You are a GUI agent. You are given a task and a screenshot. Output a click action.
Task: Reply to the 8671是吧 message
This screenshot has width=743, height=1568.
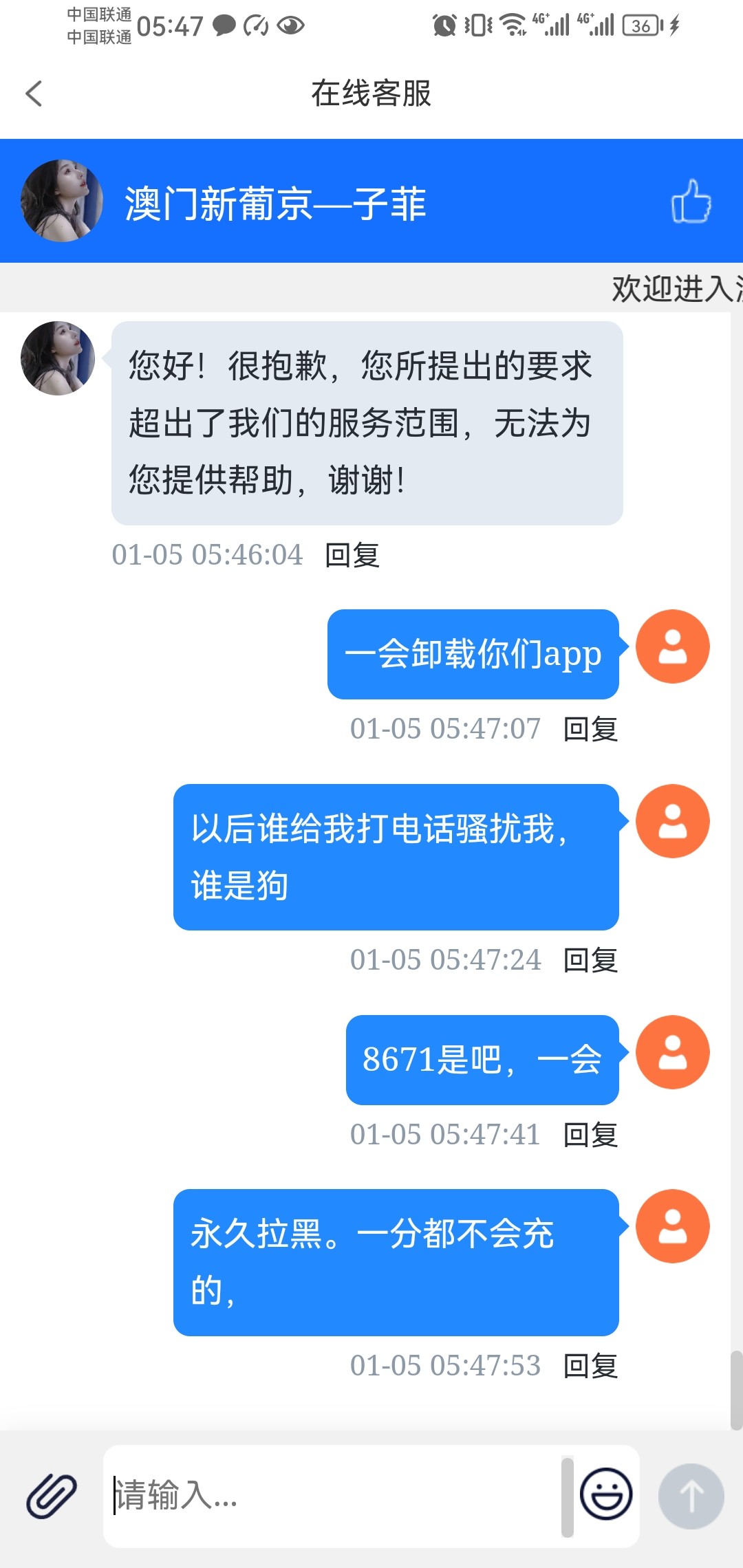pyautogui.click(x=590, y=1135)
